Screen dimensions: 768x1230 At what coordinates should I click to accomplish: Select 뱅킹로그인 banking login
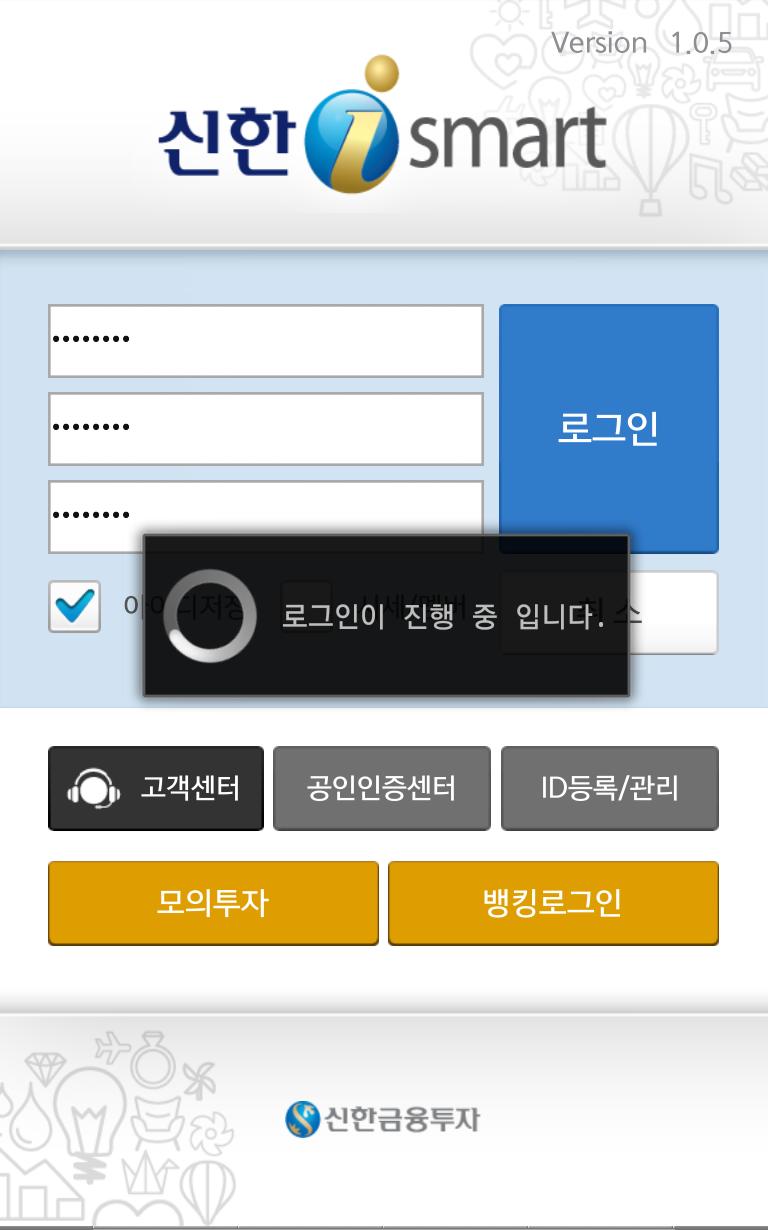(553, 903)
